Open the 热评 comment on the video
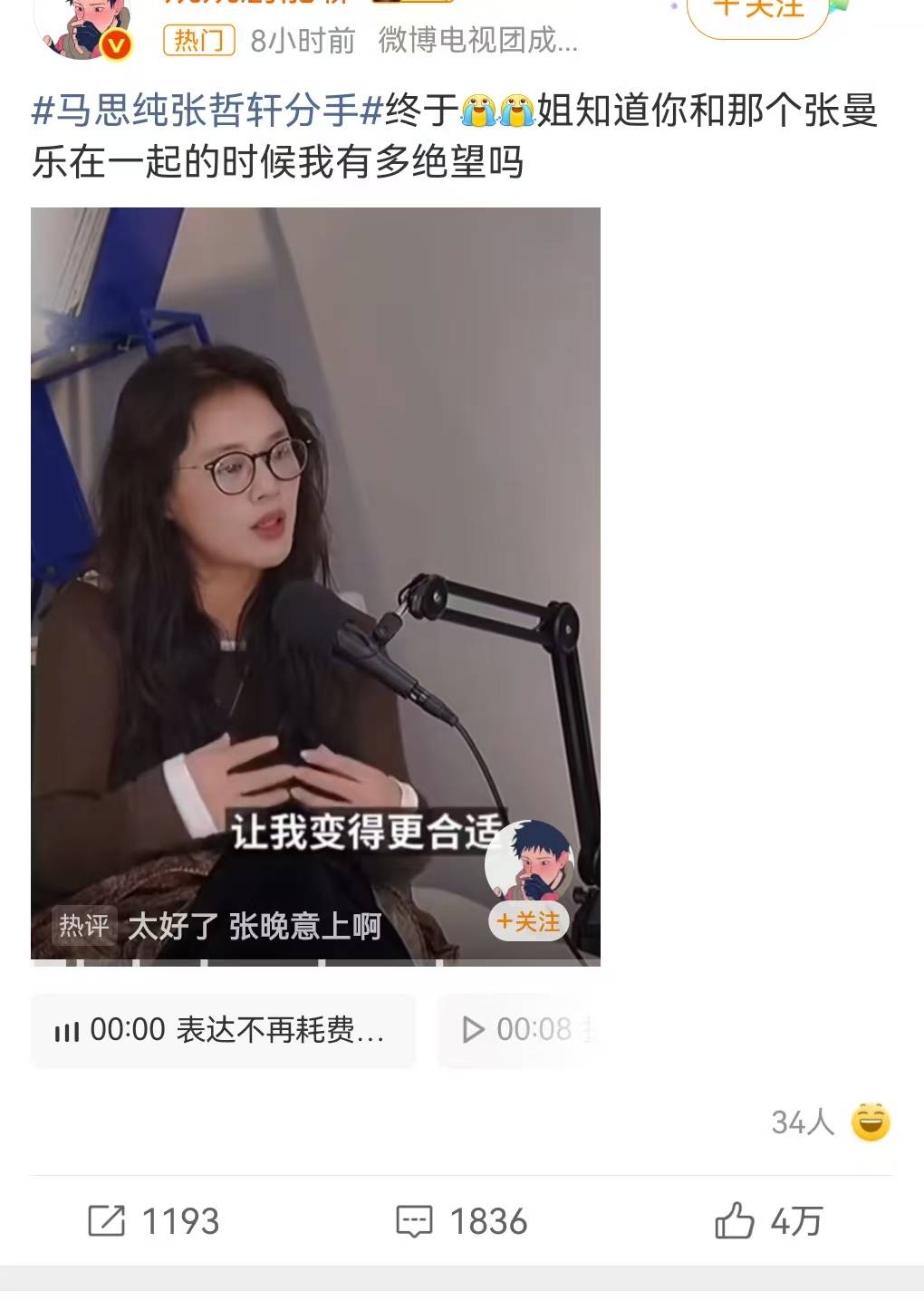 pyautogui.click(x=217, y=926)
